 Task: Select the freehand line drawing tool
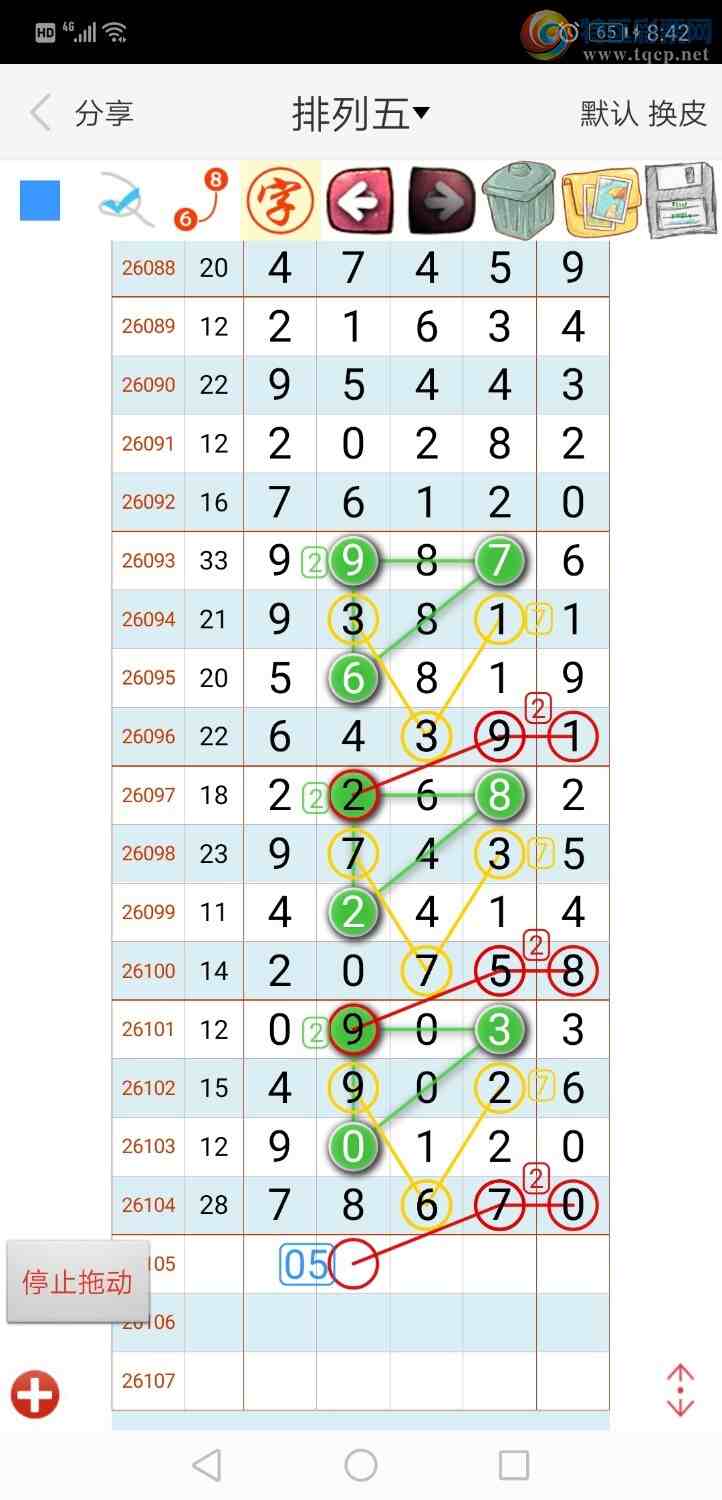point(124,200)
